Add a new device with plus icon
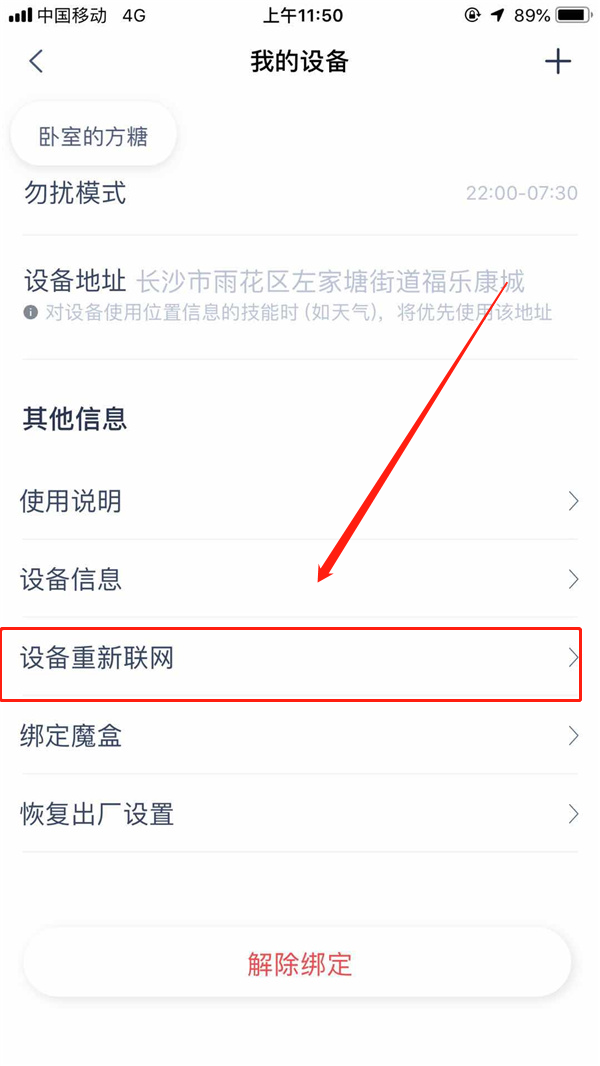The image size is (600, 1066). [x=557, y=61]
